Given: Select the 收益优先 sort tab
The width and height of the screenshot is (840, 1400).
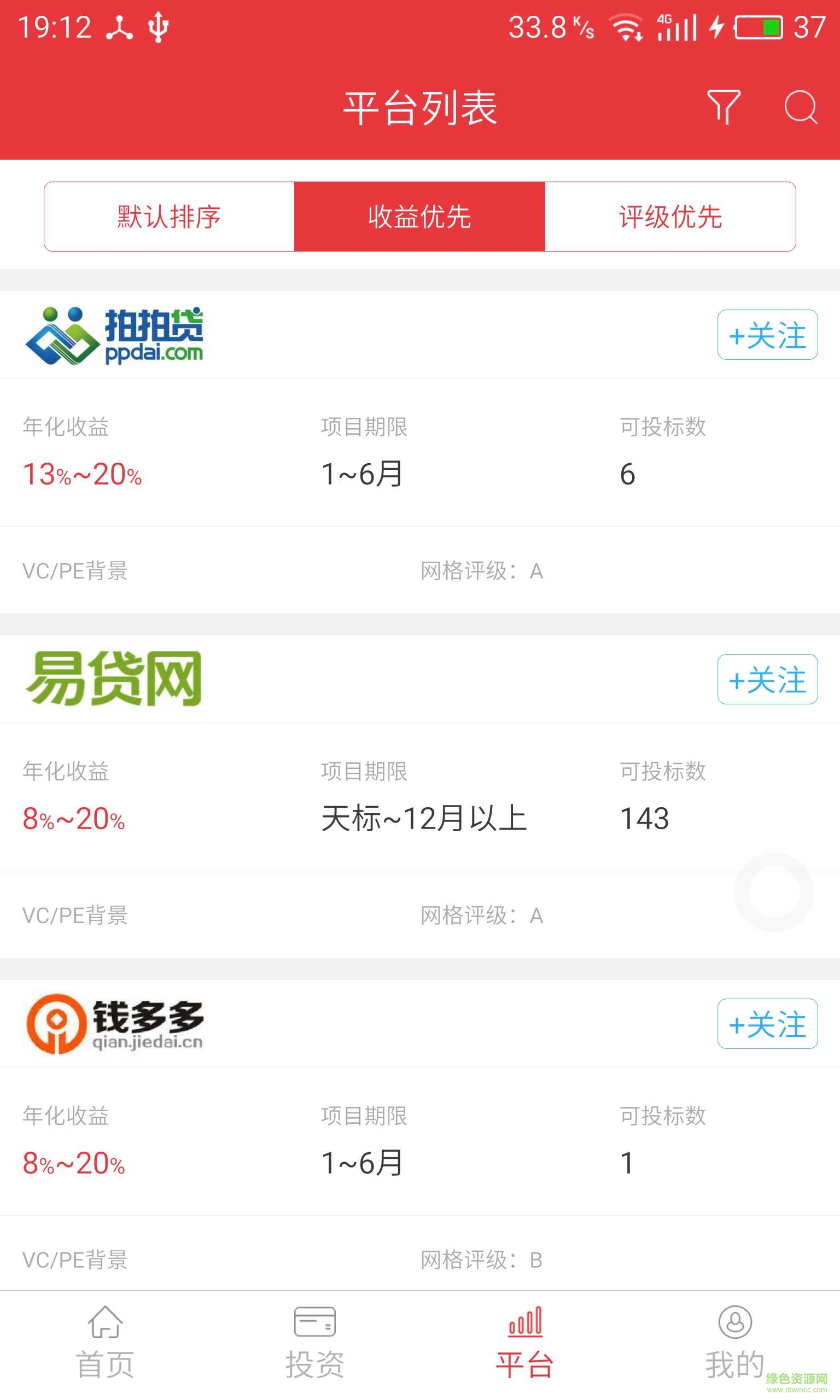Looking at the screenshot, I should tap(419, 217).
